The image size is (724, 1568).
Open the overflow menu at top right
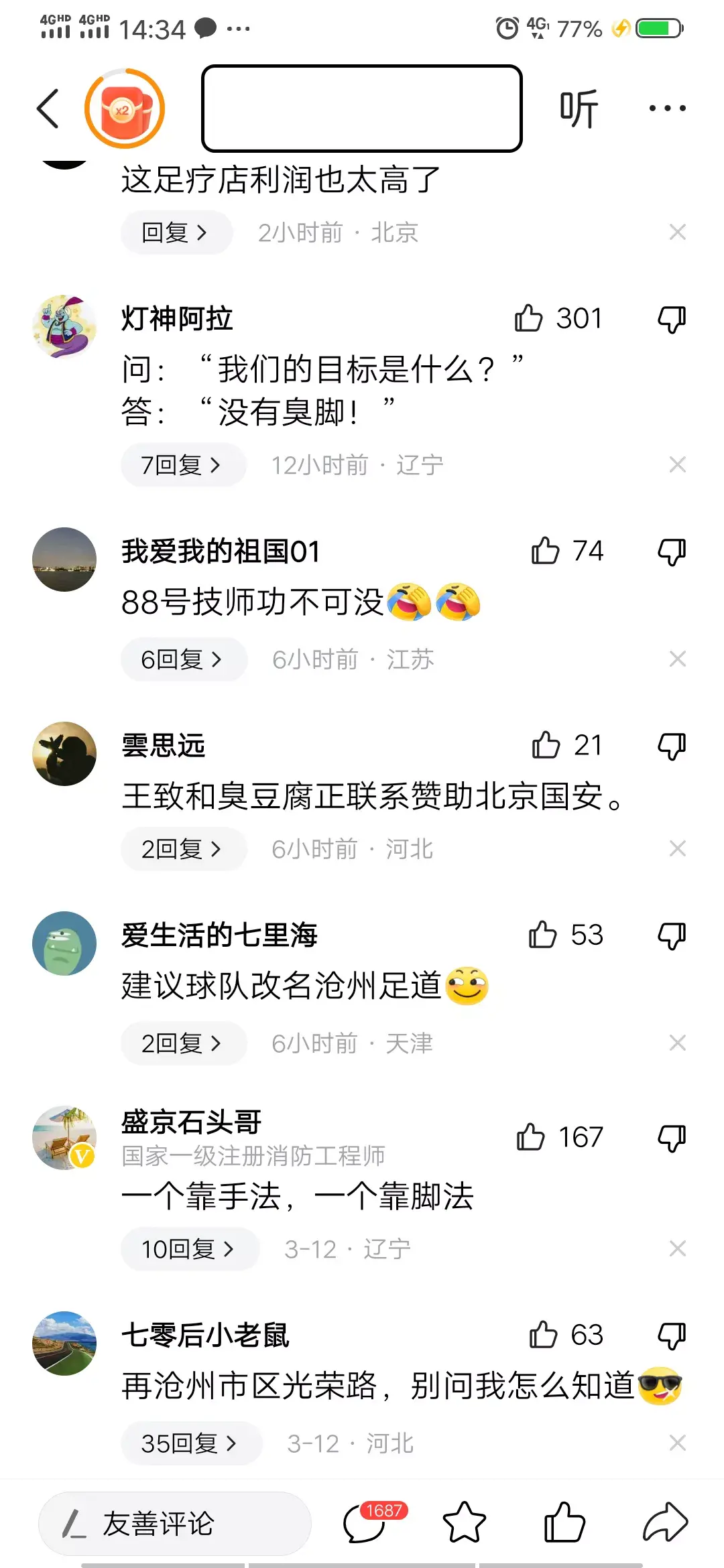point(667,108)
